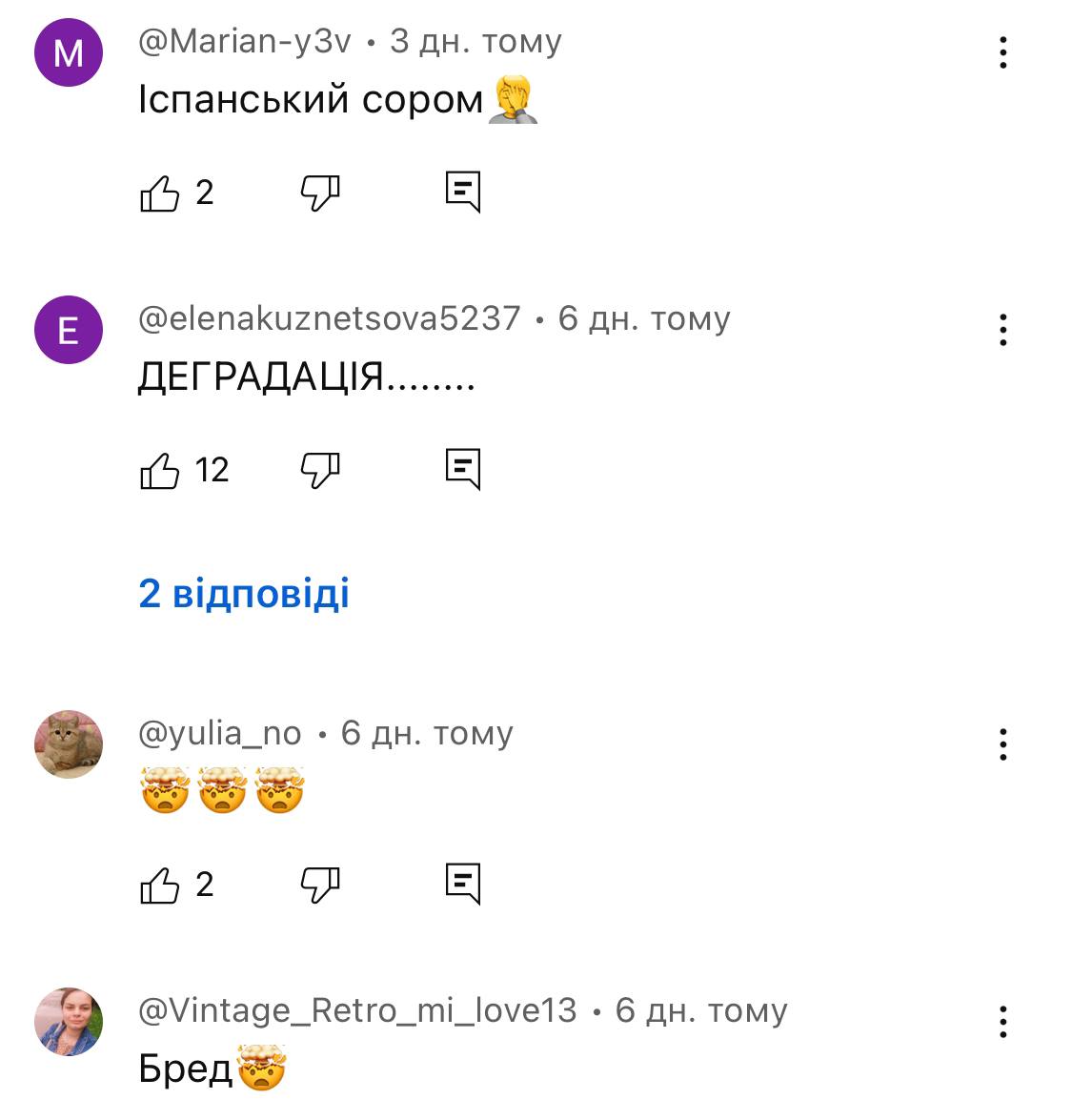Open @yulia_no's cat profile picture

(69, 744)
